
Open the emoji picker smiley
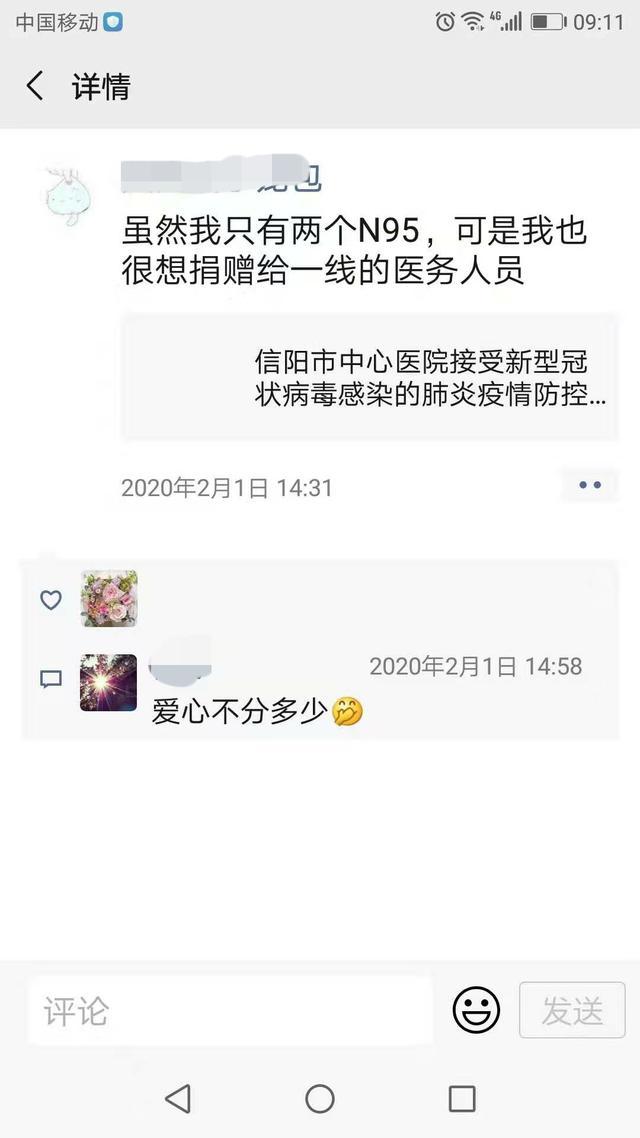(476, 1010)
